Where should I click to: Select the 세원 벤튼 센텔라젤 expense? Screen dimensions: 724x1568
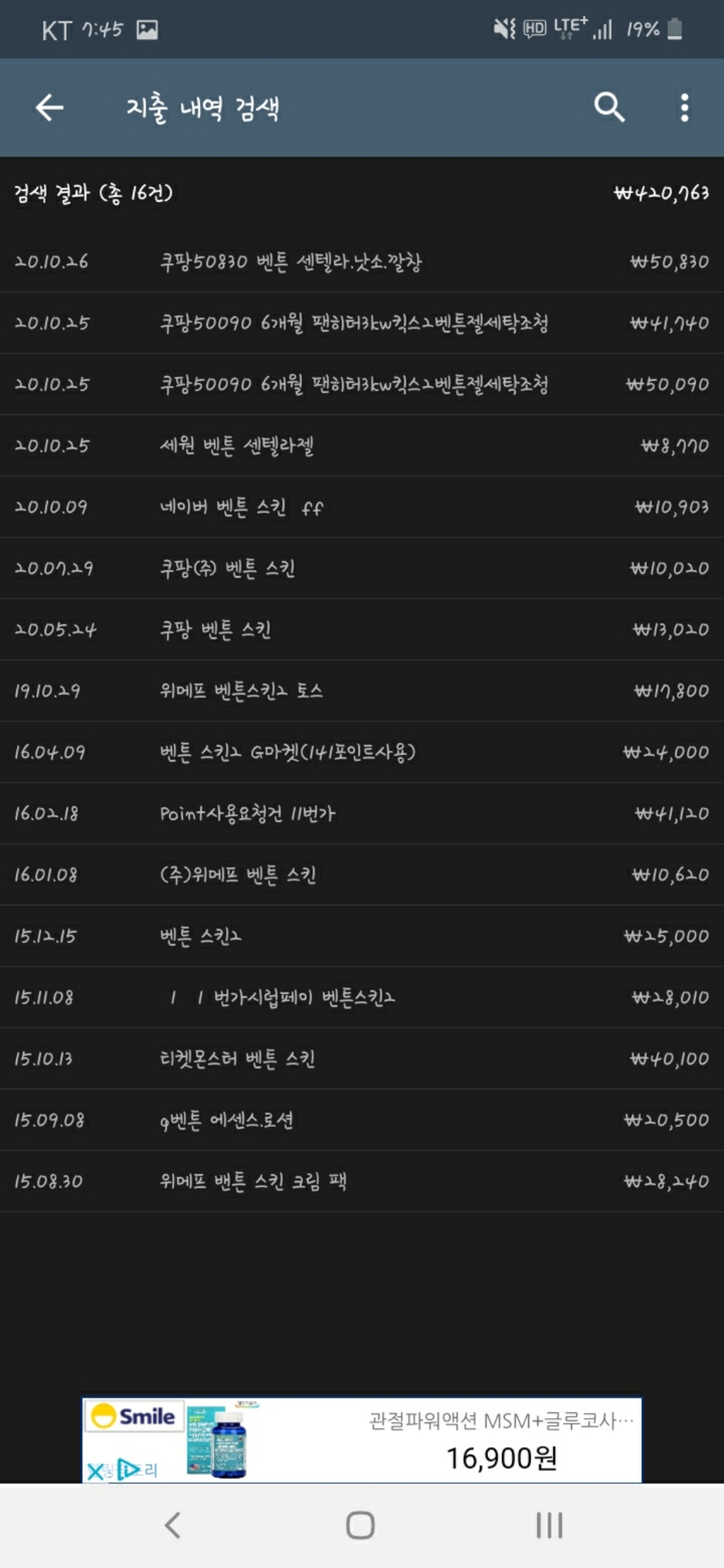coord(361,445)
